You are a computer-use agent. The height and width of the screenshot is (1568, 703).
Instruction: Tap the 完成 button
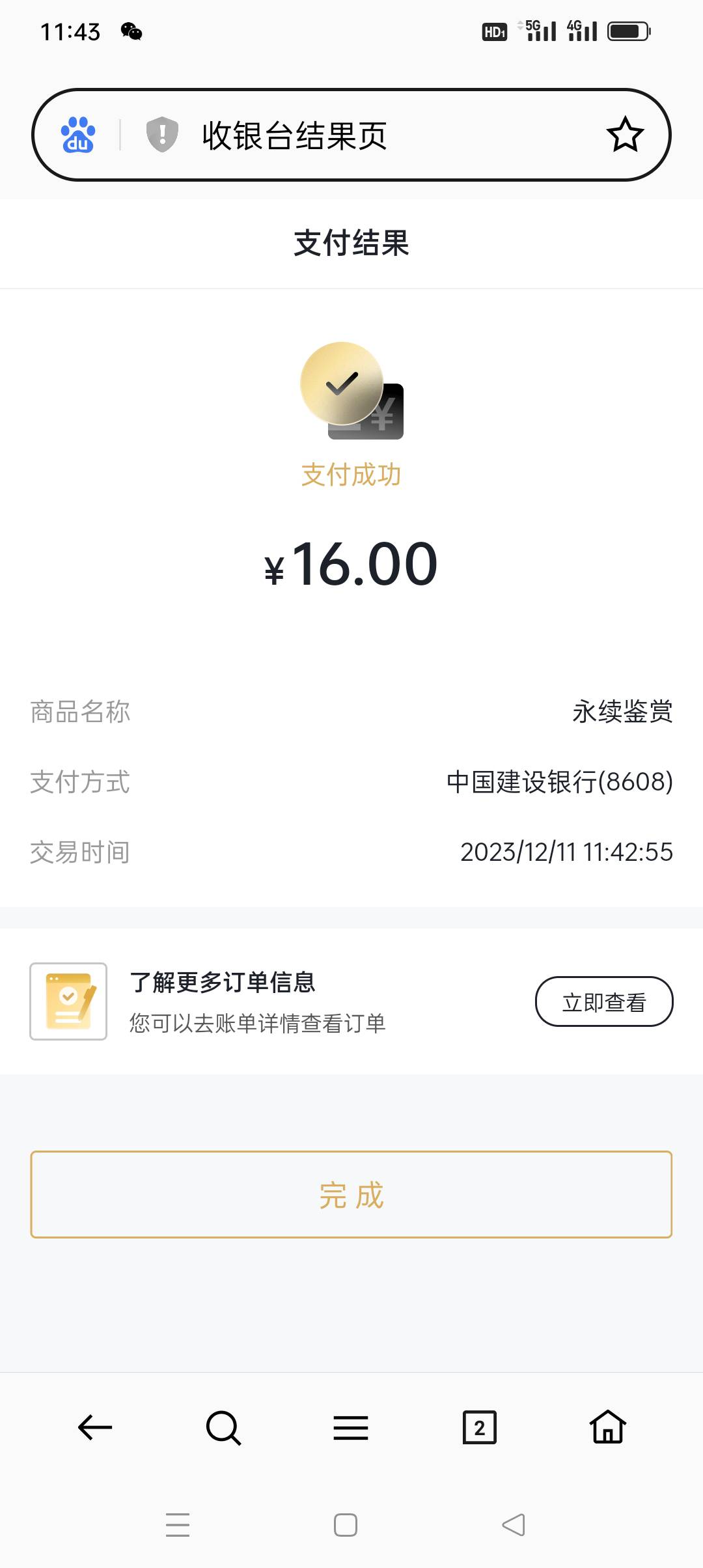pos(351,1194)
